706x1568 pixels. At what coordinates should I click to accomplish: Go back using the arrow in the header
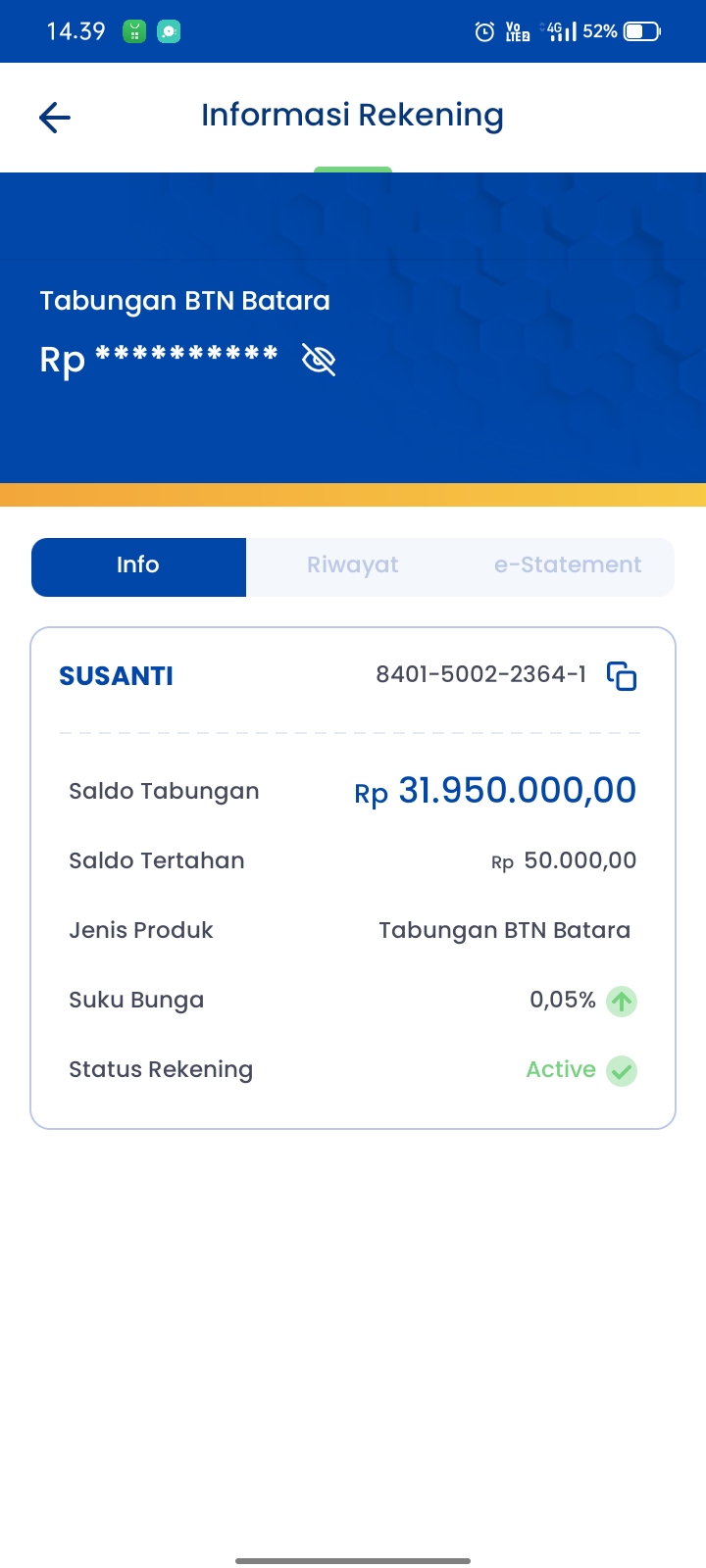[x=54, y=117]
